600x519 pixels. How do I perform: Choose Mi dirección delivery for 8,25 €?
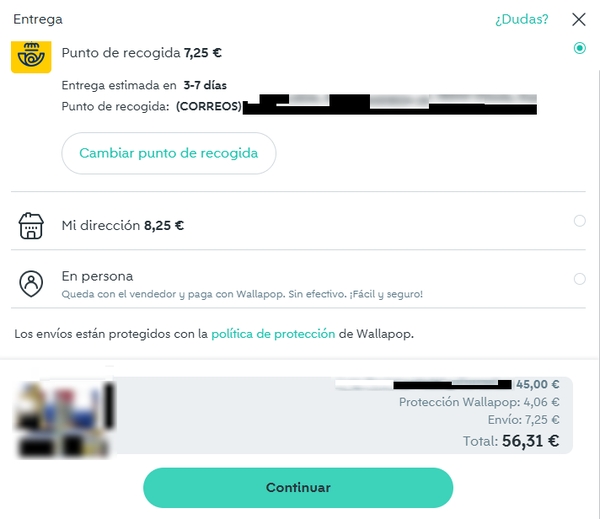point(580,221)
